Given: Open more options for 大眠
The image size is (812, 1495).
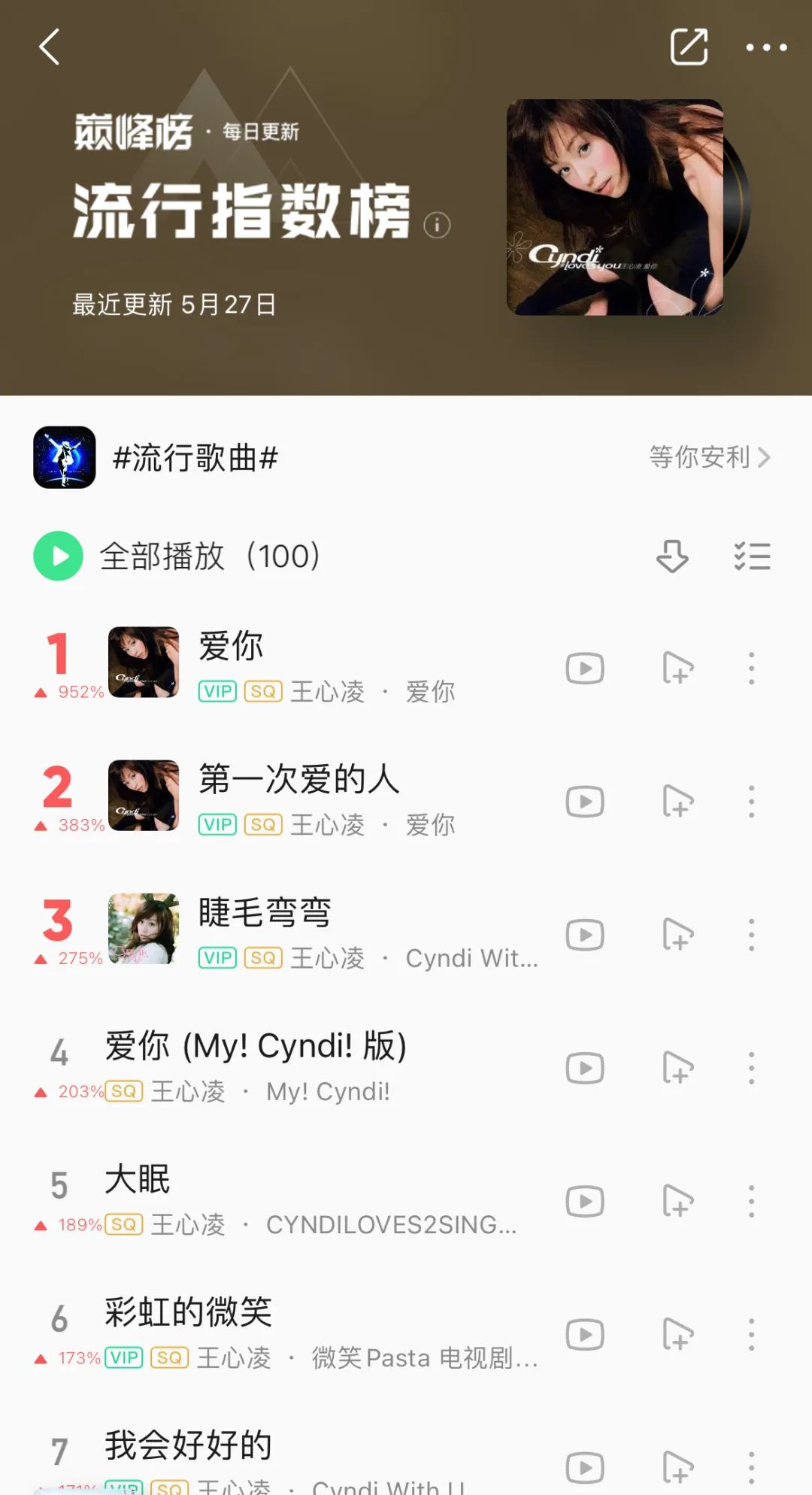Looking at the screenshot, I should [751, 1201].
